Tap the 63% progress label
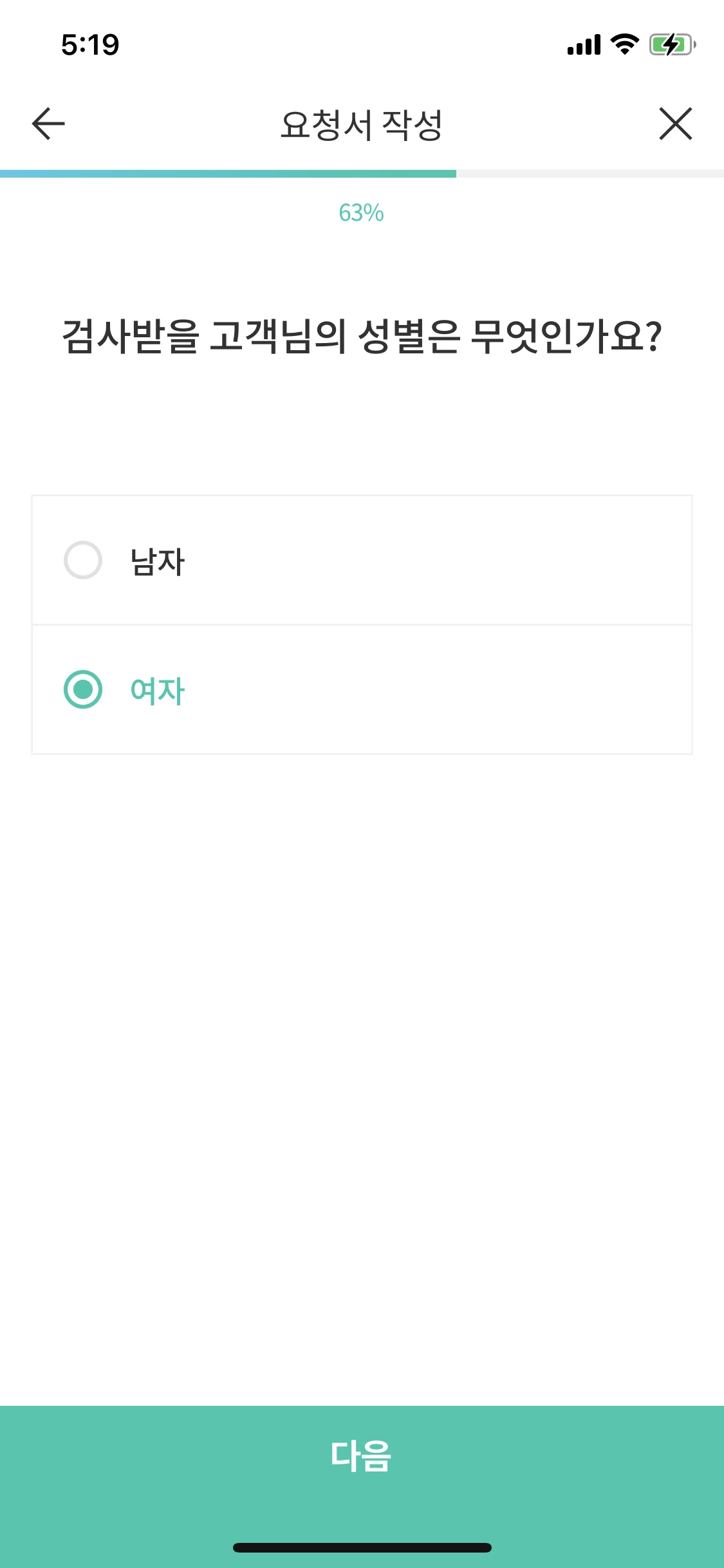Screen dimensions: 724x1568 point(362,214)
